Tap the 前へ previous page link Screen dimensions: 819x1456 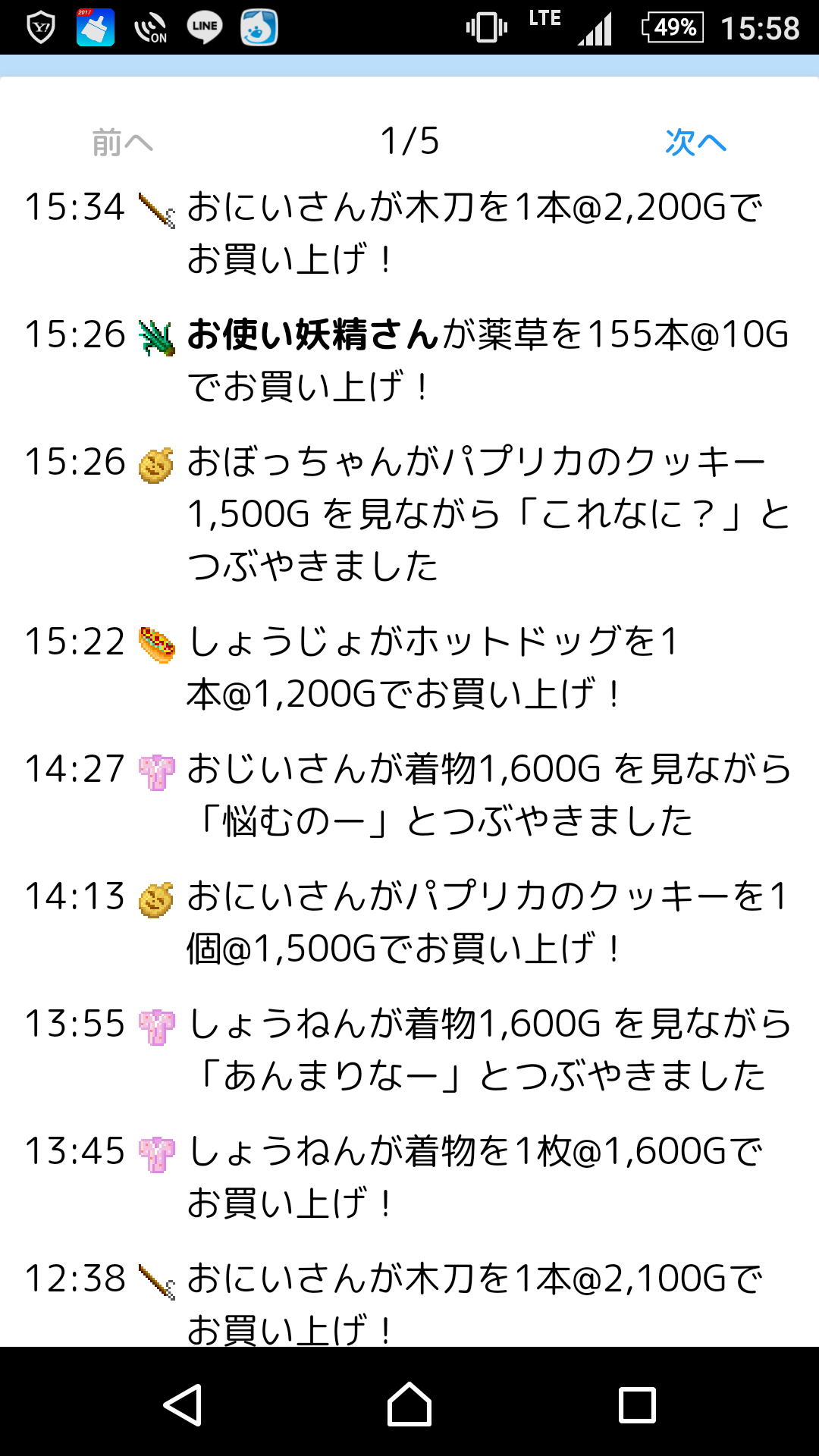tap(122, 142)
